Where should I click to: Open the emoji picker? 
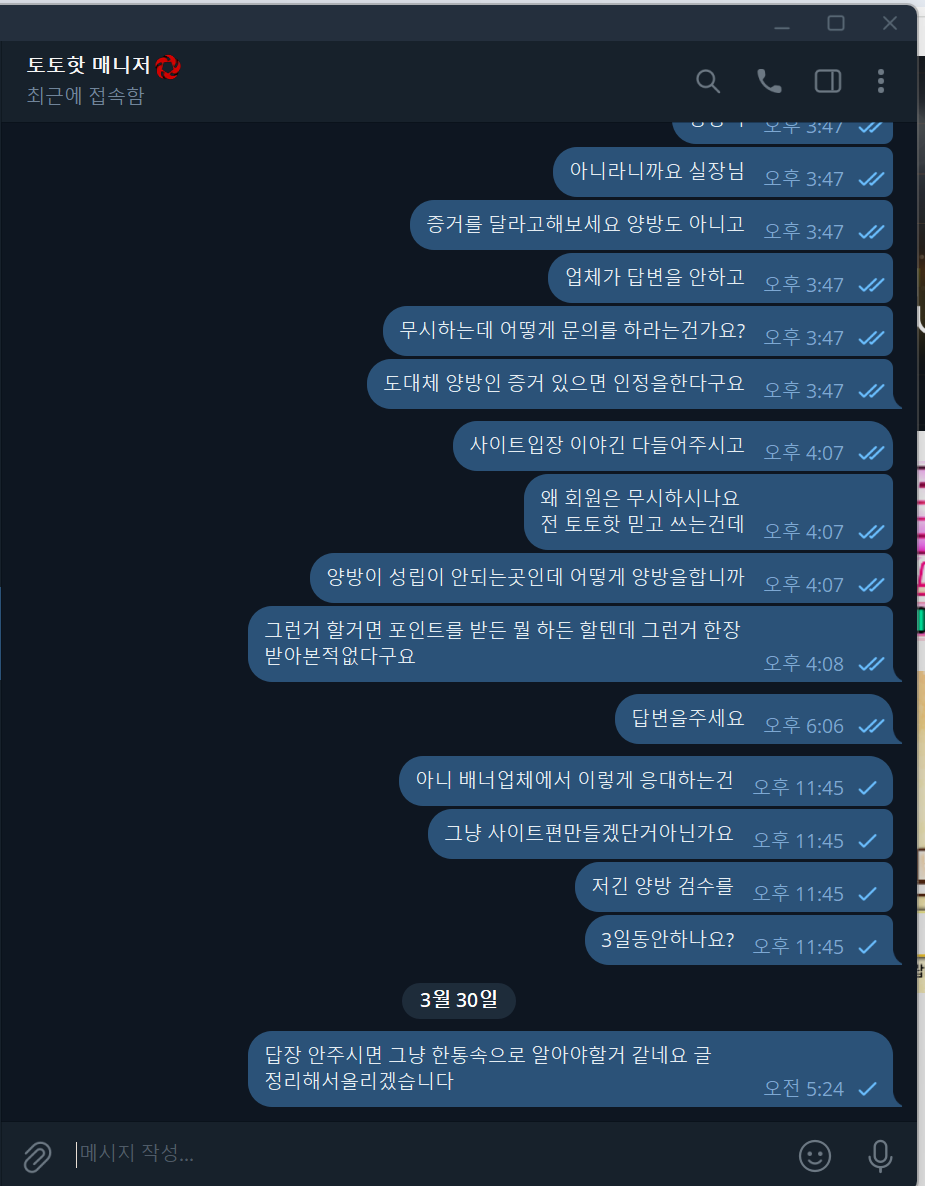point(815,1155)
